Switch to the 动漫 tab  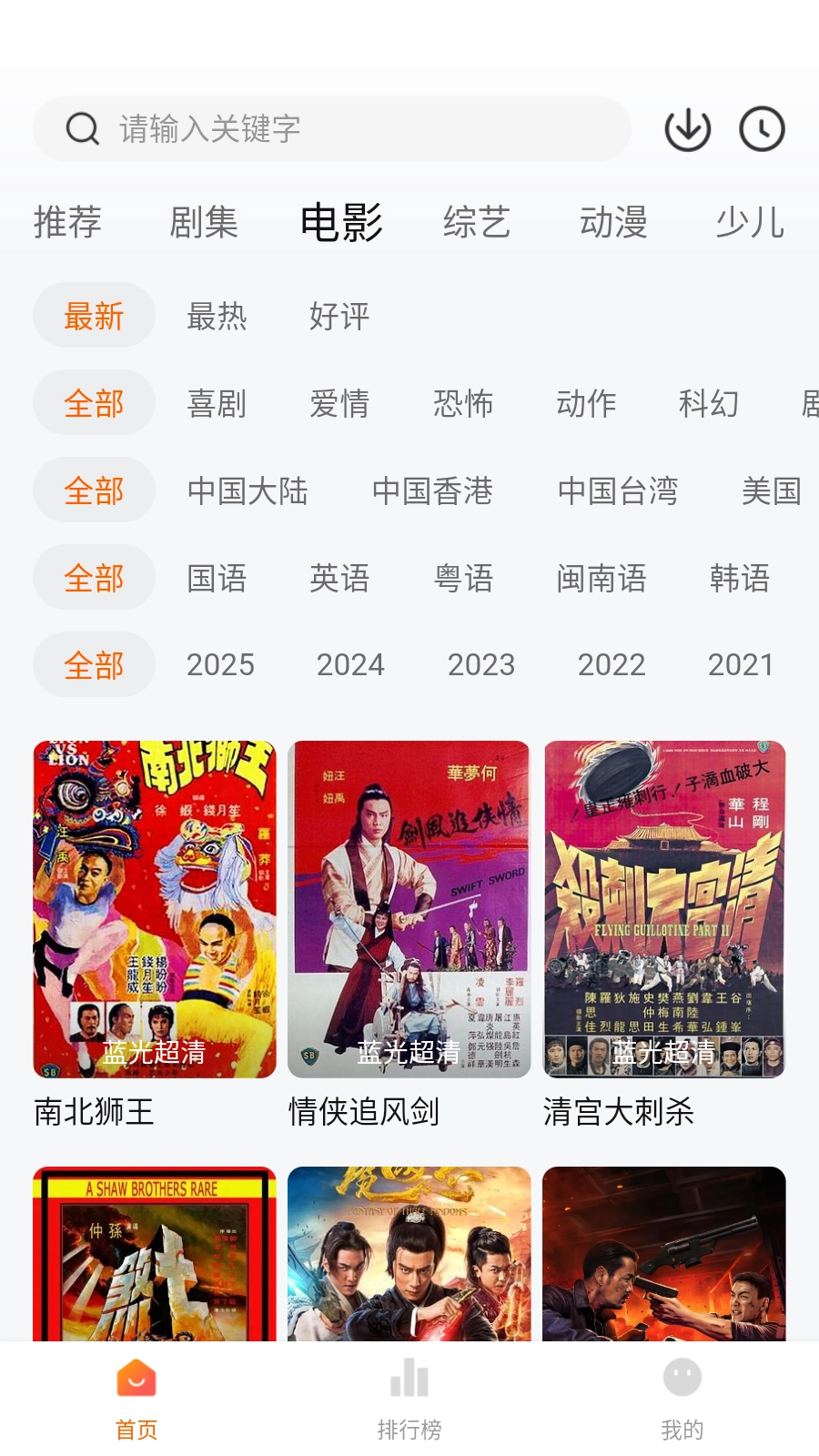coord(613,223)
